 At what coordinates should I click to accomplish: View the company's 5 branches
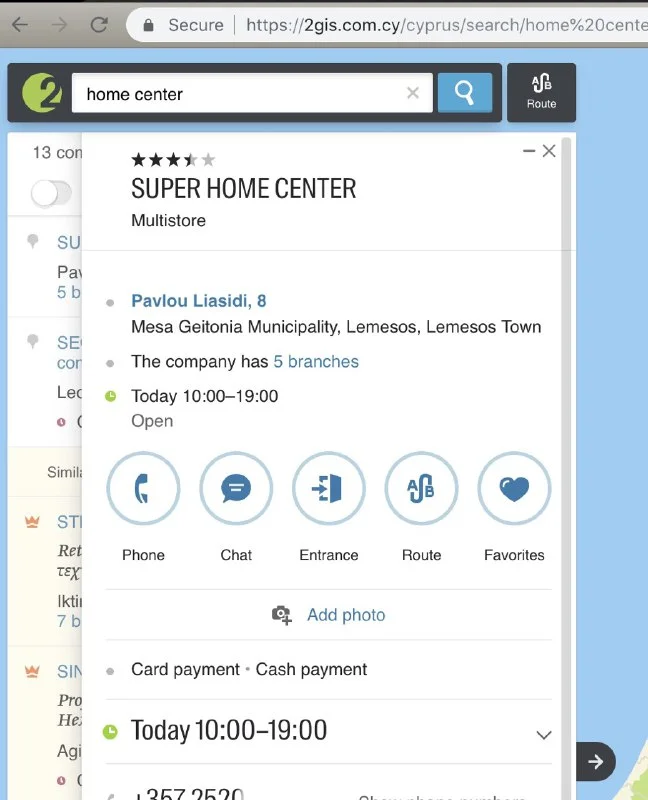coord(316,361)
